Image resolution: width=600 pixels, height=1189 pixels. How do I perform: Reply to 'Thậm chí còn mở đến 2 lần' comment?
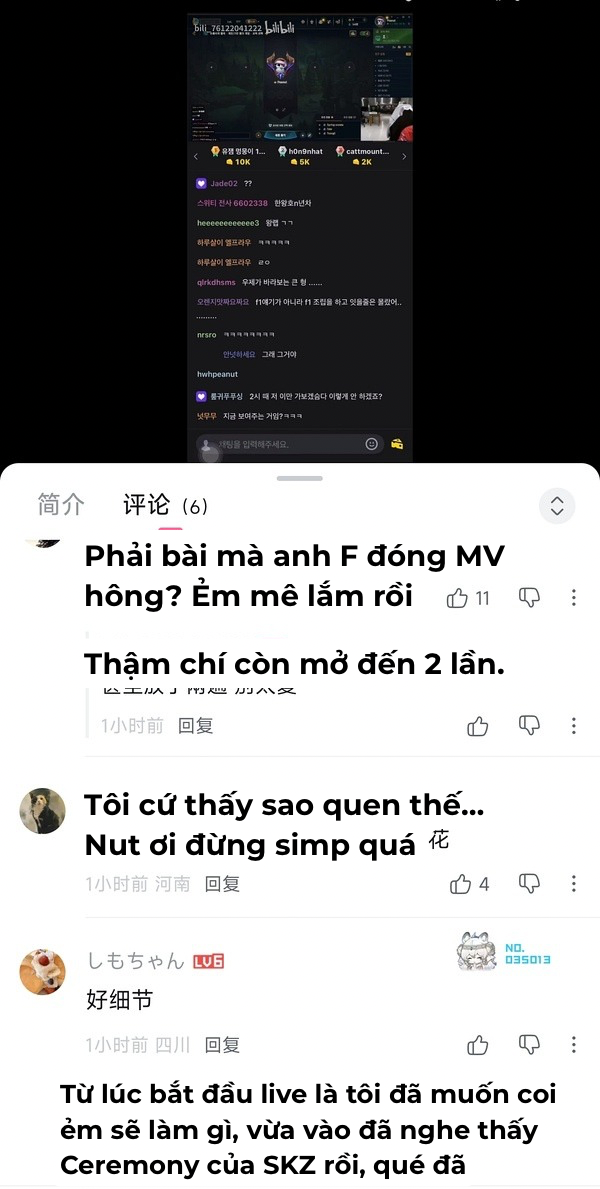pyautogui.click(x=195, y=726)
